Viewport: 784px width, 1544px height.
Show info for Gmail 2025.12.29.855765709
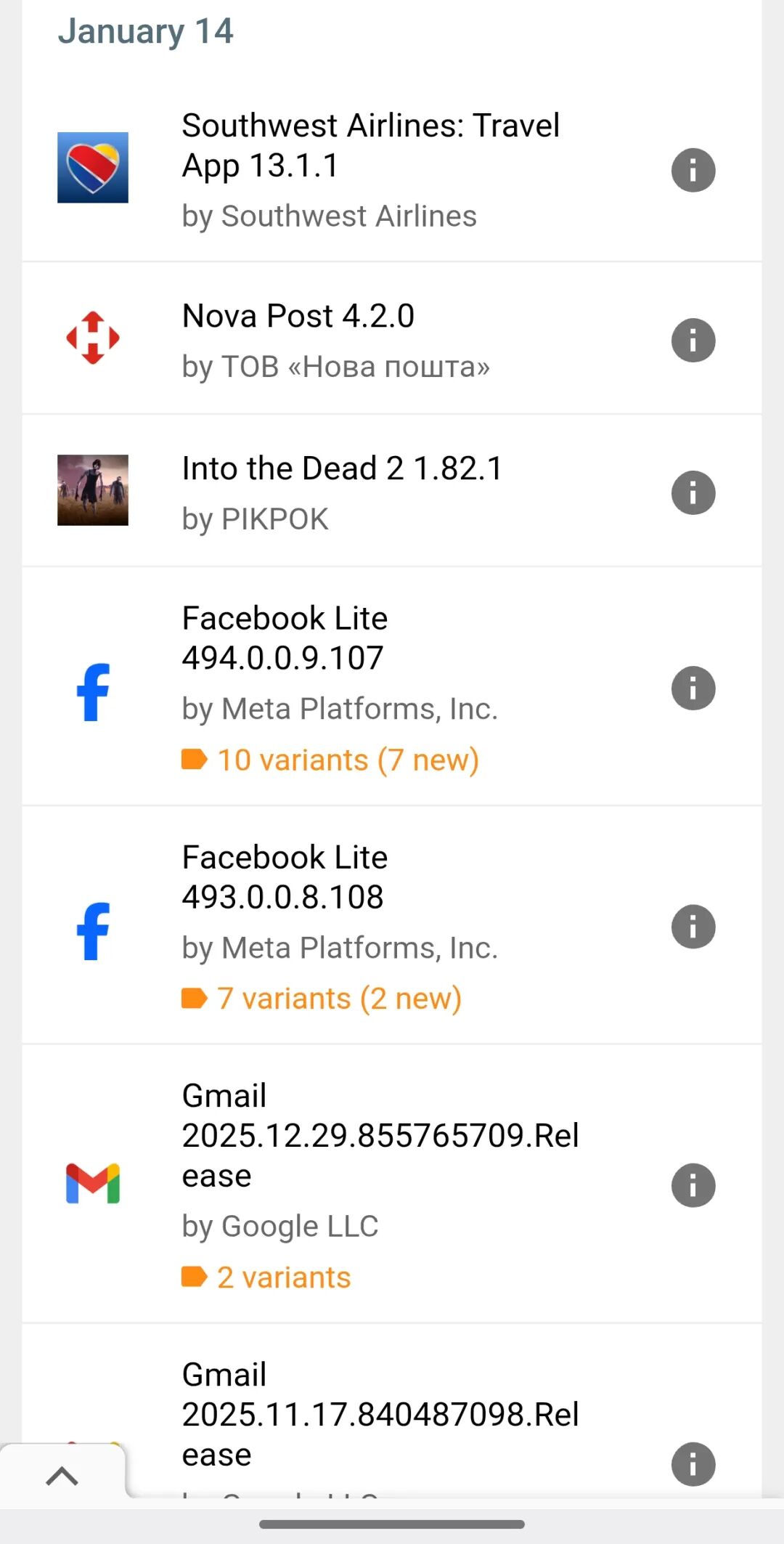pos(693,1186)
